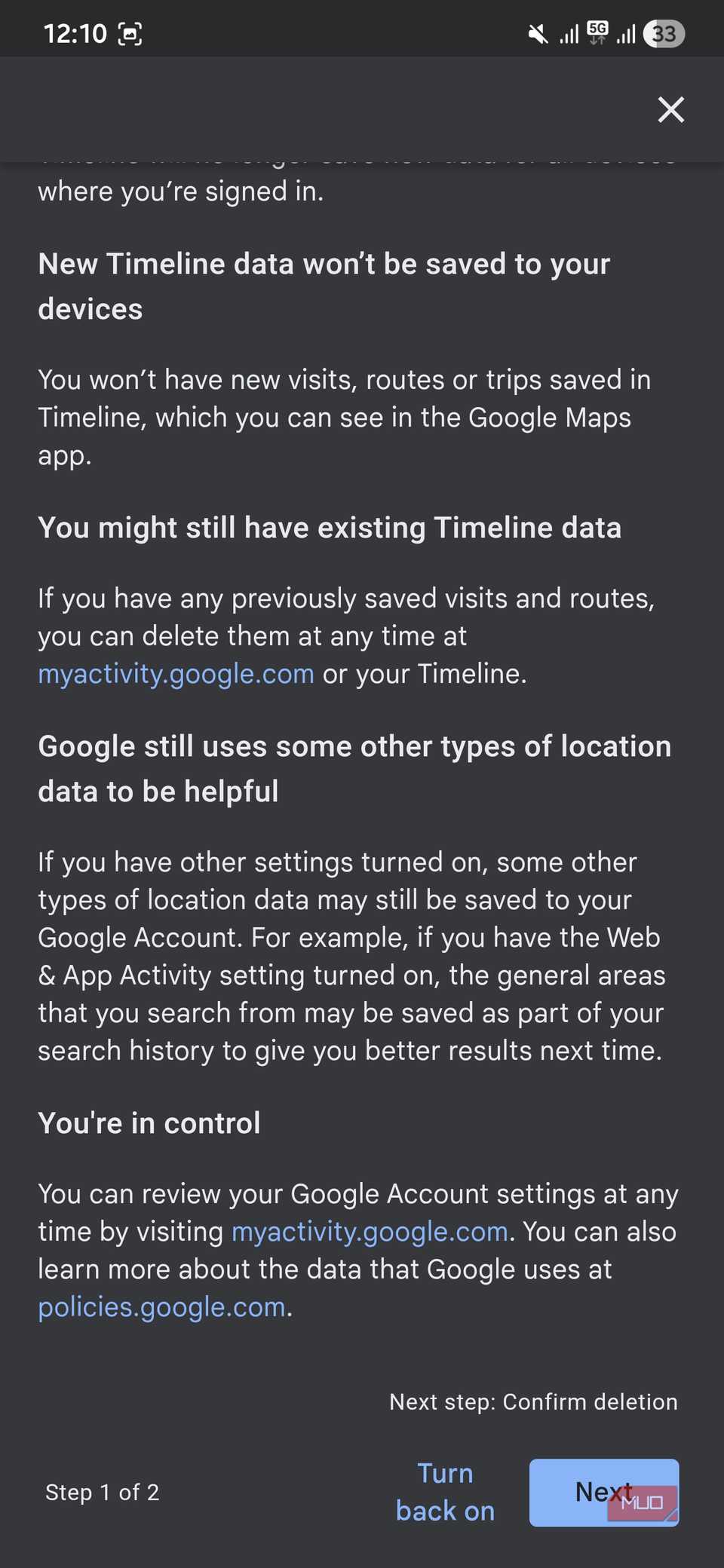This screenshot has height=1568, width=724.
Task: Close the Timeline settings dialog
Action: 670,109
